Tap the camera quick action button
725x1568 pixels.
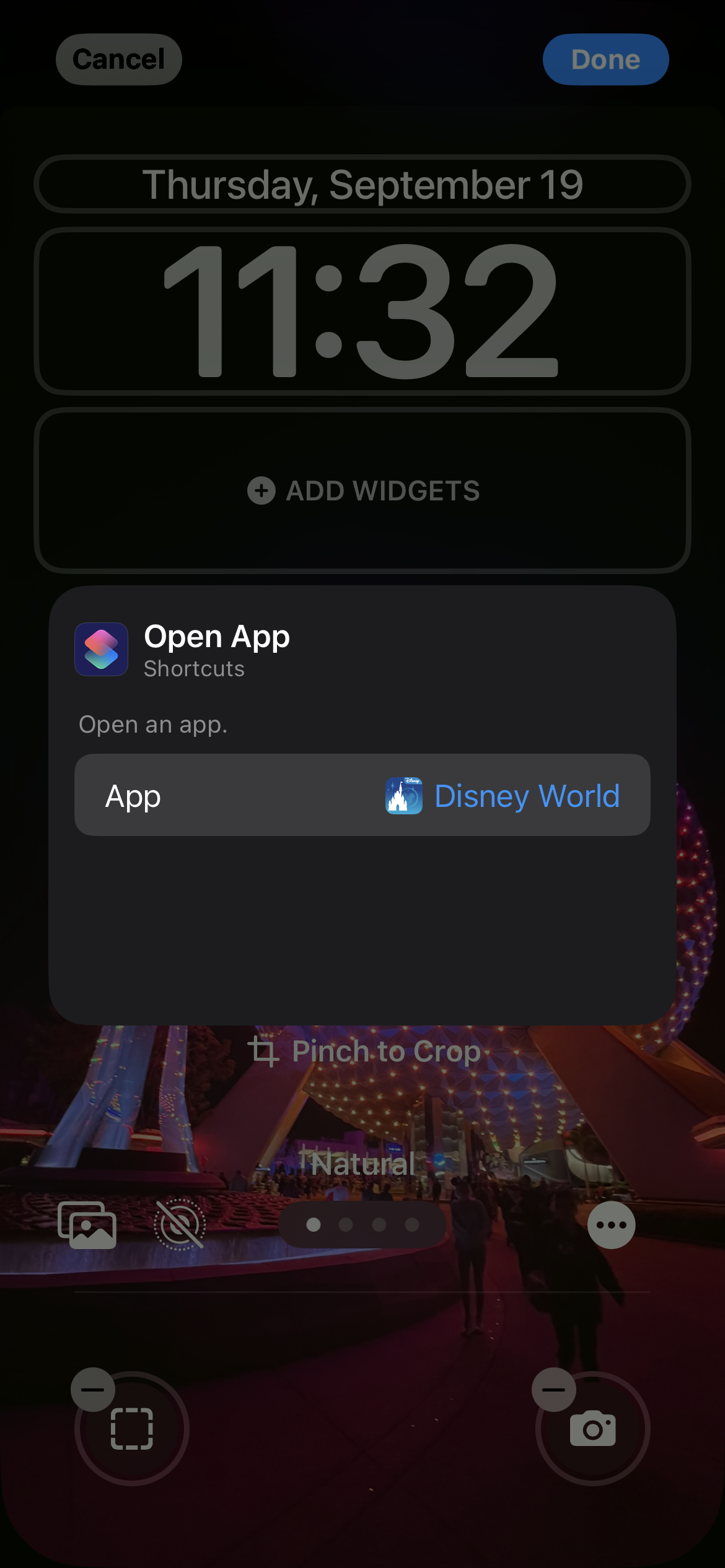click(x=593, y=1429)
